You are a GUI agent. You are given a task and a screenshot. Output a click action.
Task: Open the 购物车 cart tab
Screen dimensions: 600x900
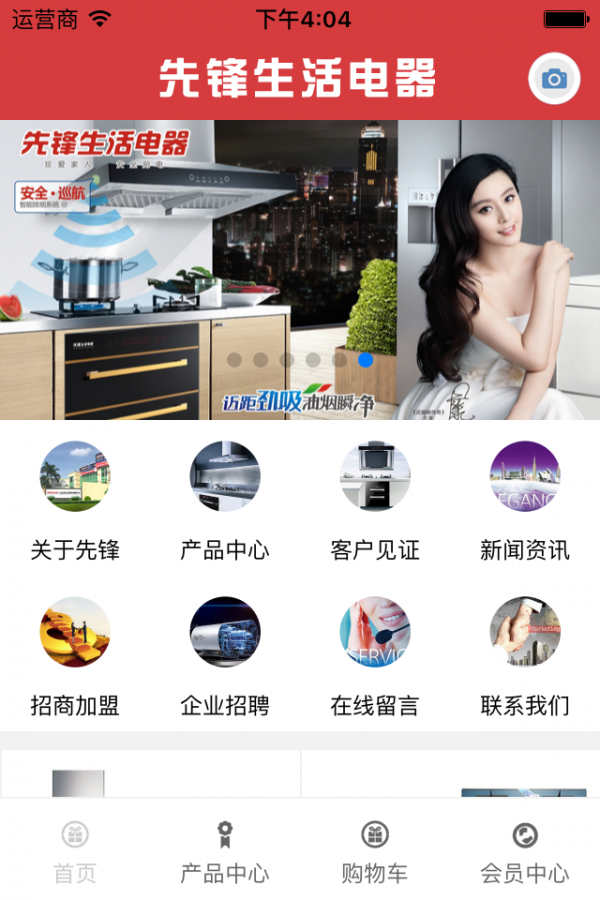coord(375,852)
